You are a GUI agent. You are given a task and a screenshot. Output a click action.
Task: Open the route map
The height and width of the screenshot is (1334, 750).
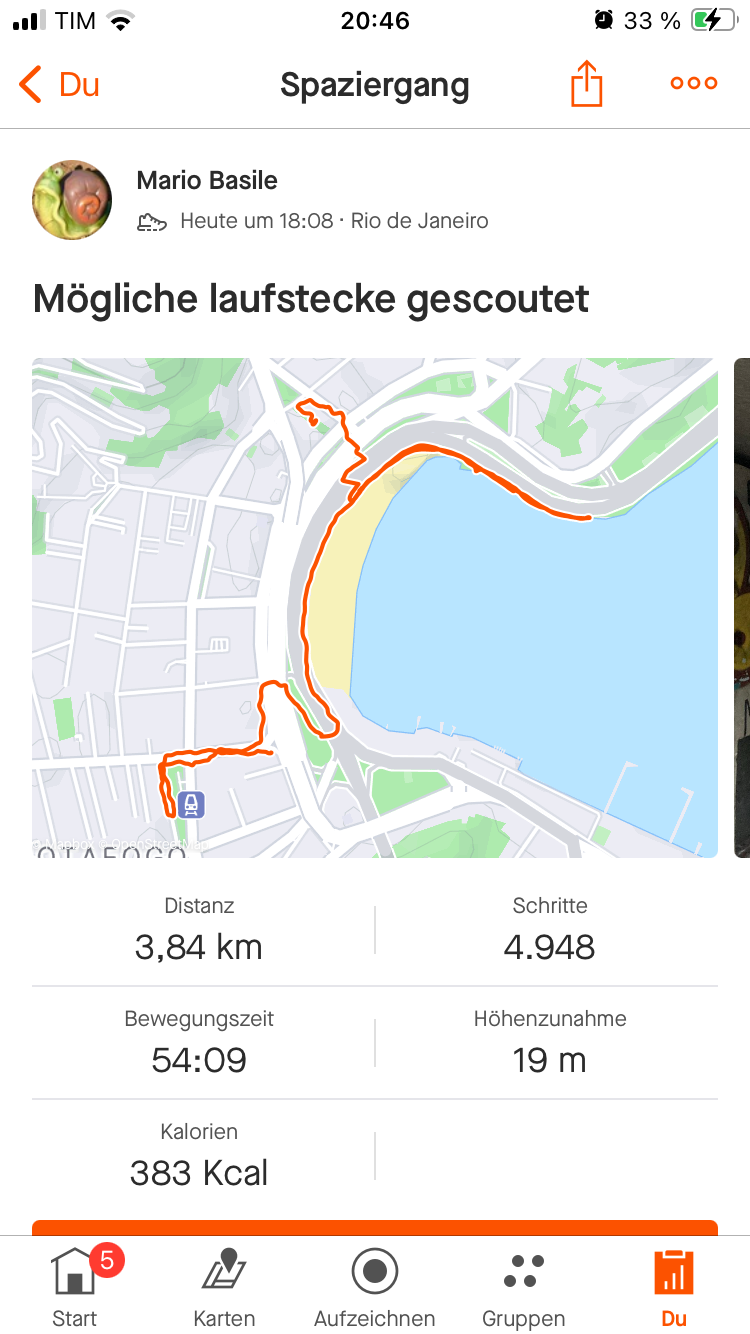(374, 607)
